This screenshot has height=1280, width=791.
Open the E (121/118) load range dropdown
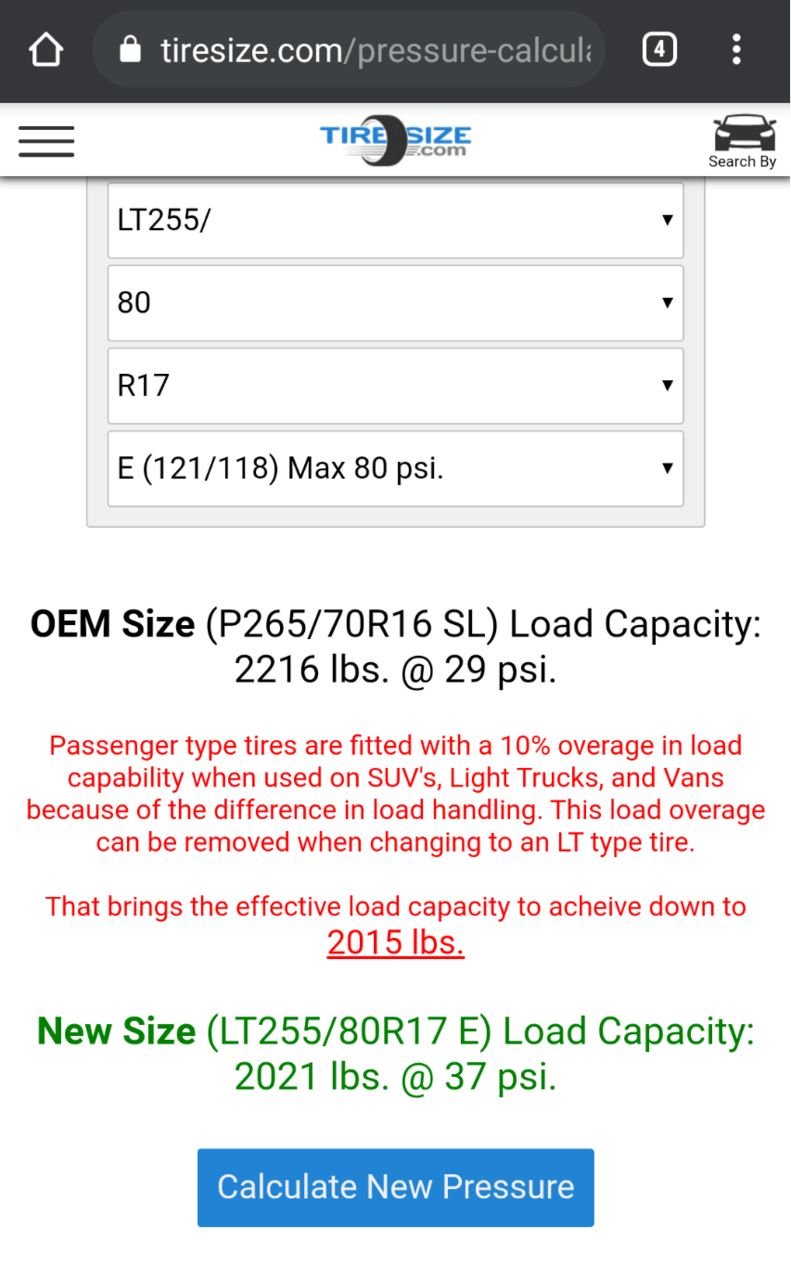395,469
